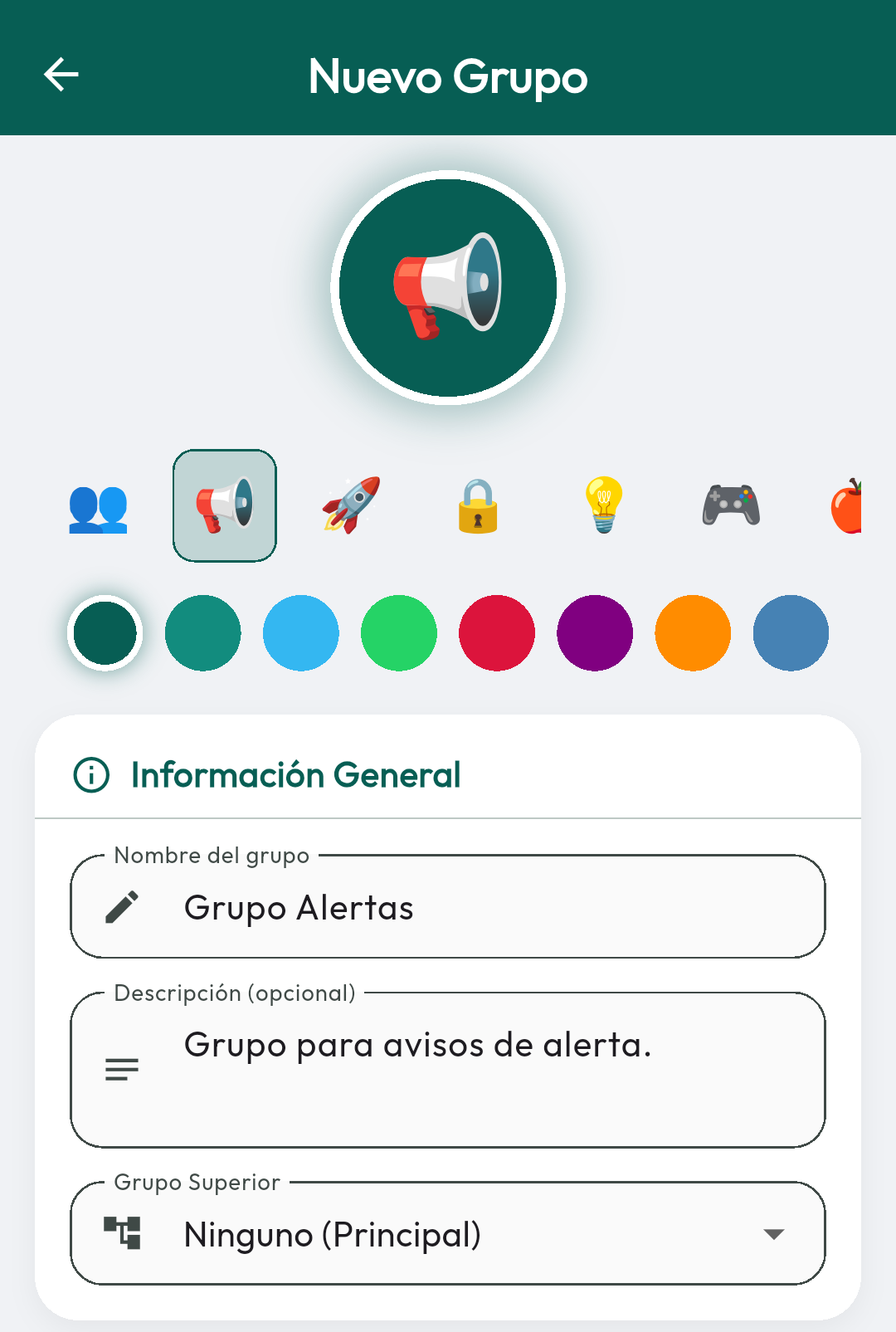Edit the Nombre del grupo field
Image resolution: width=896 pixels, height=1332 pixels.
(x=481, y=908)
